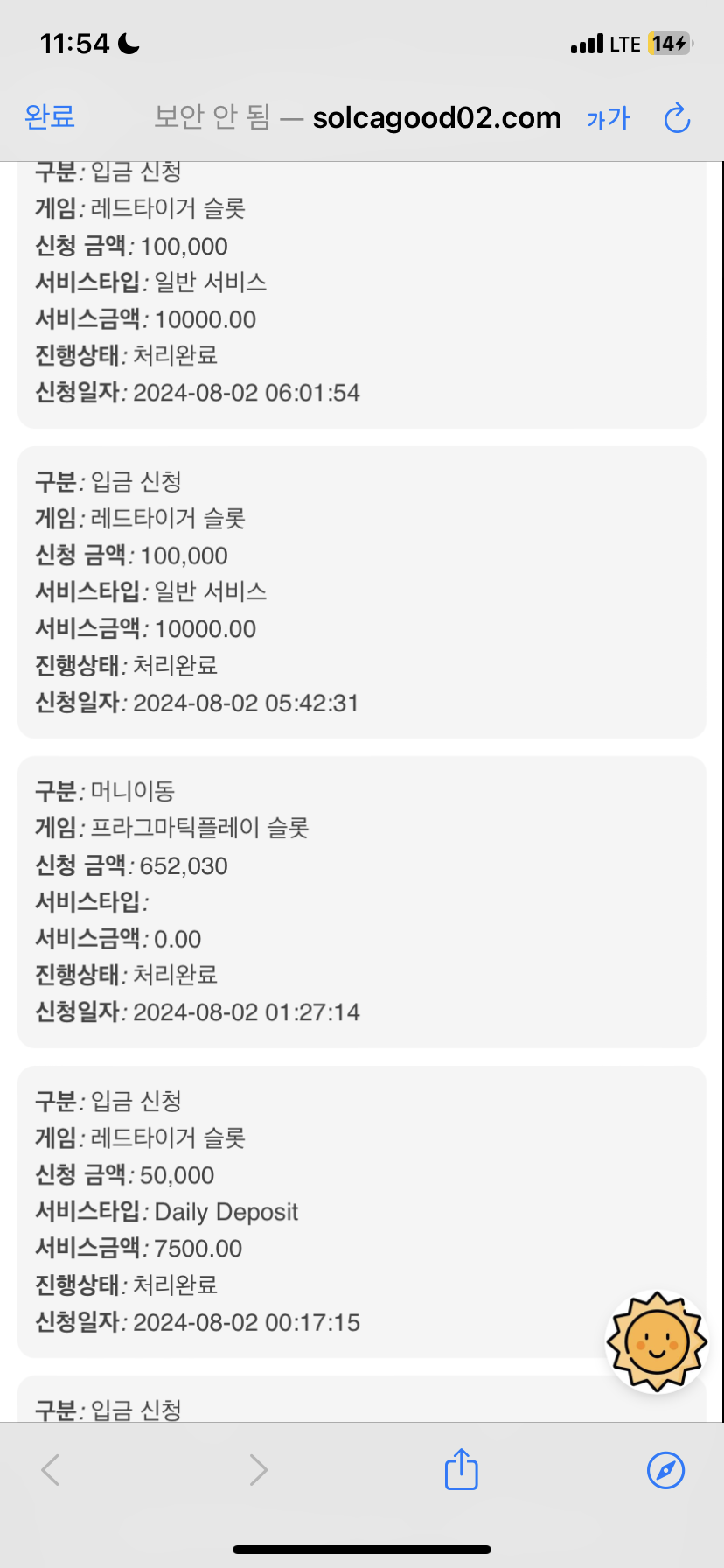Viewport: 724px width, 1568px height.
Task: Open the 가가 text size options
Action: (x=608, y=118)
